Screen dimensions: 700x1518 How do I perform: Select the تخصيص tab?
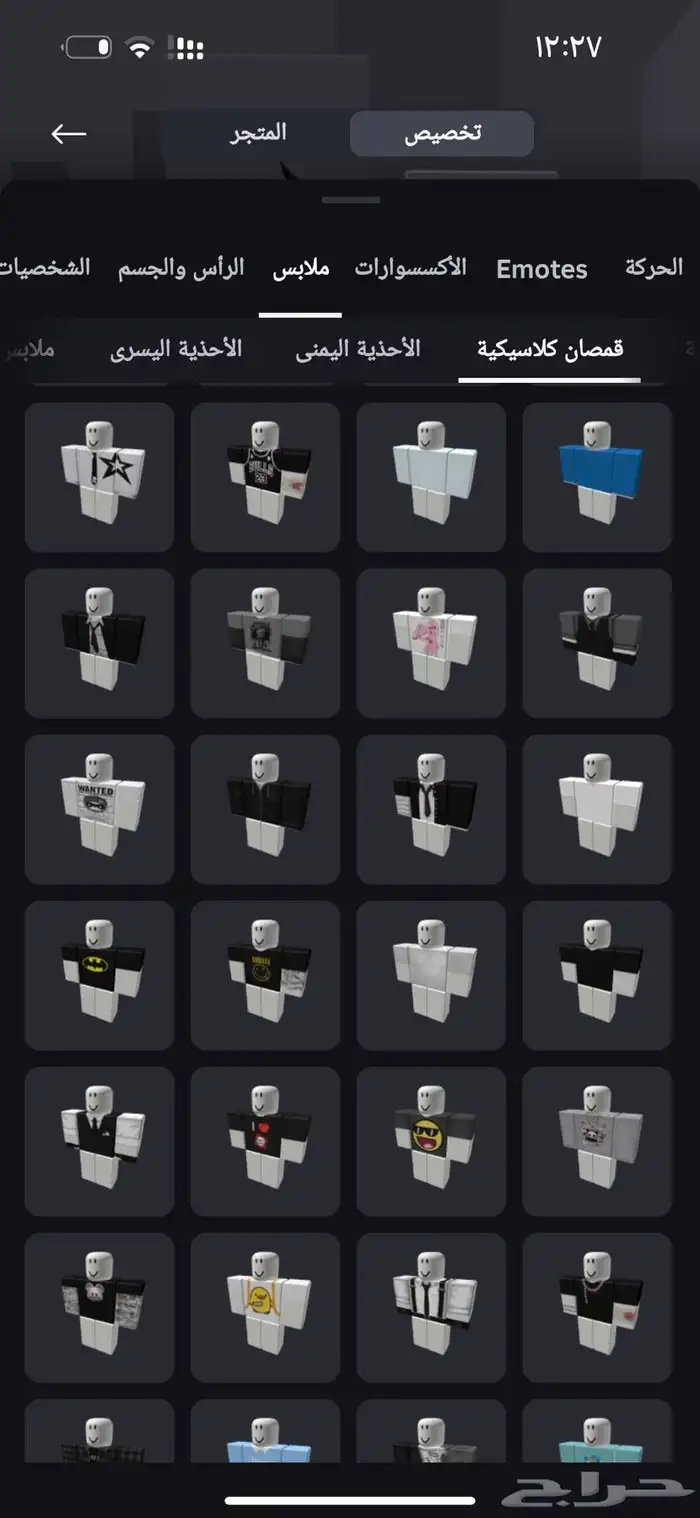442,134
